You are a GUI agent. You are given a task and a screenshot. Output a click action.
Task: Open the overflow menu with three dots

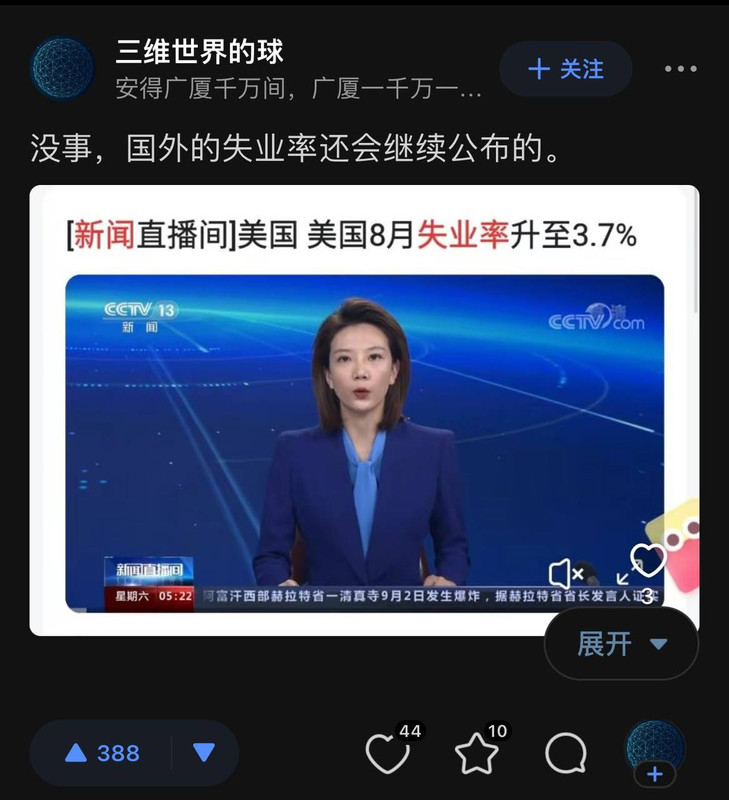click(x=680, y=69)
